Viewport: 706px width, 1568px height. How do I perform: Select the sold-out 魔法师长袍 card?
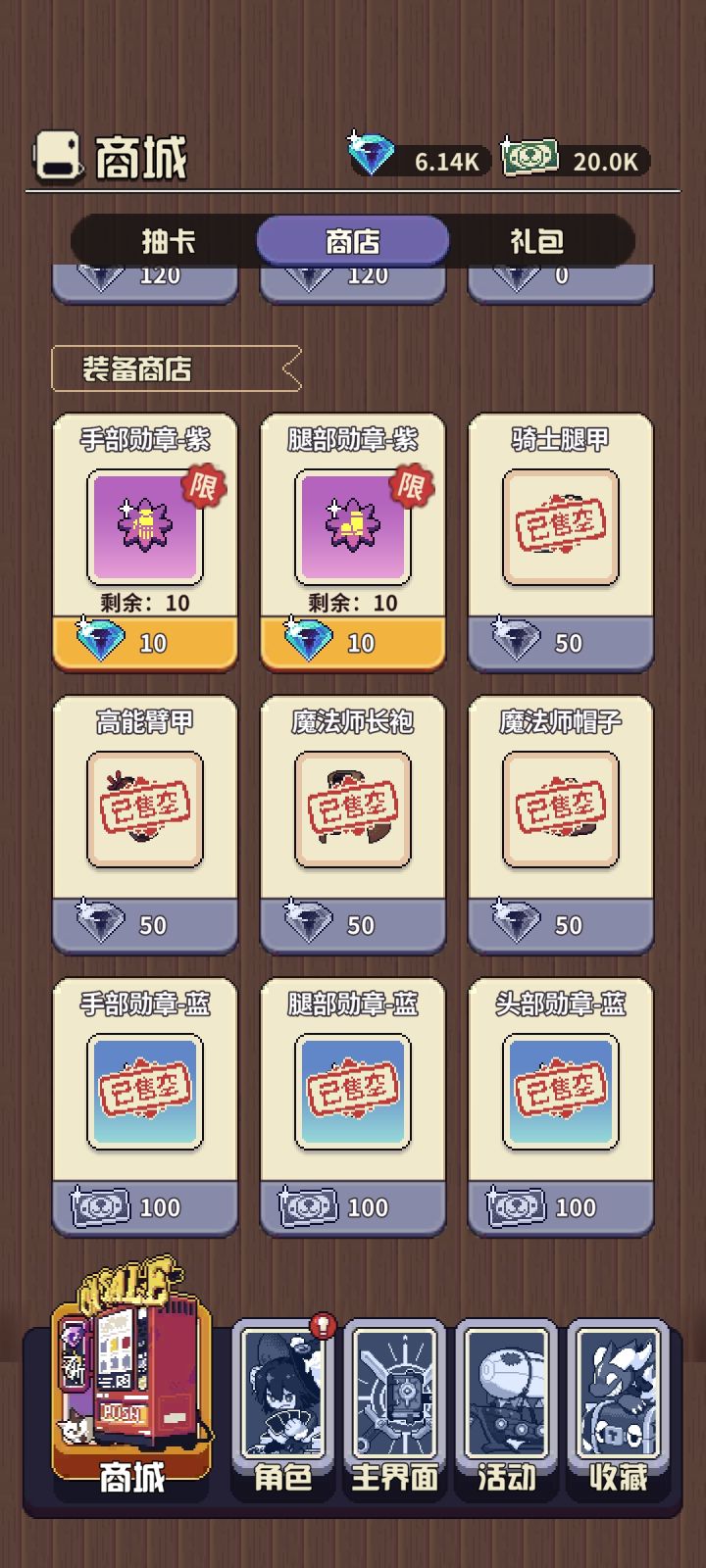352,808
